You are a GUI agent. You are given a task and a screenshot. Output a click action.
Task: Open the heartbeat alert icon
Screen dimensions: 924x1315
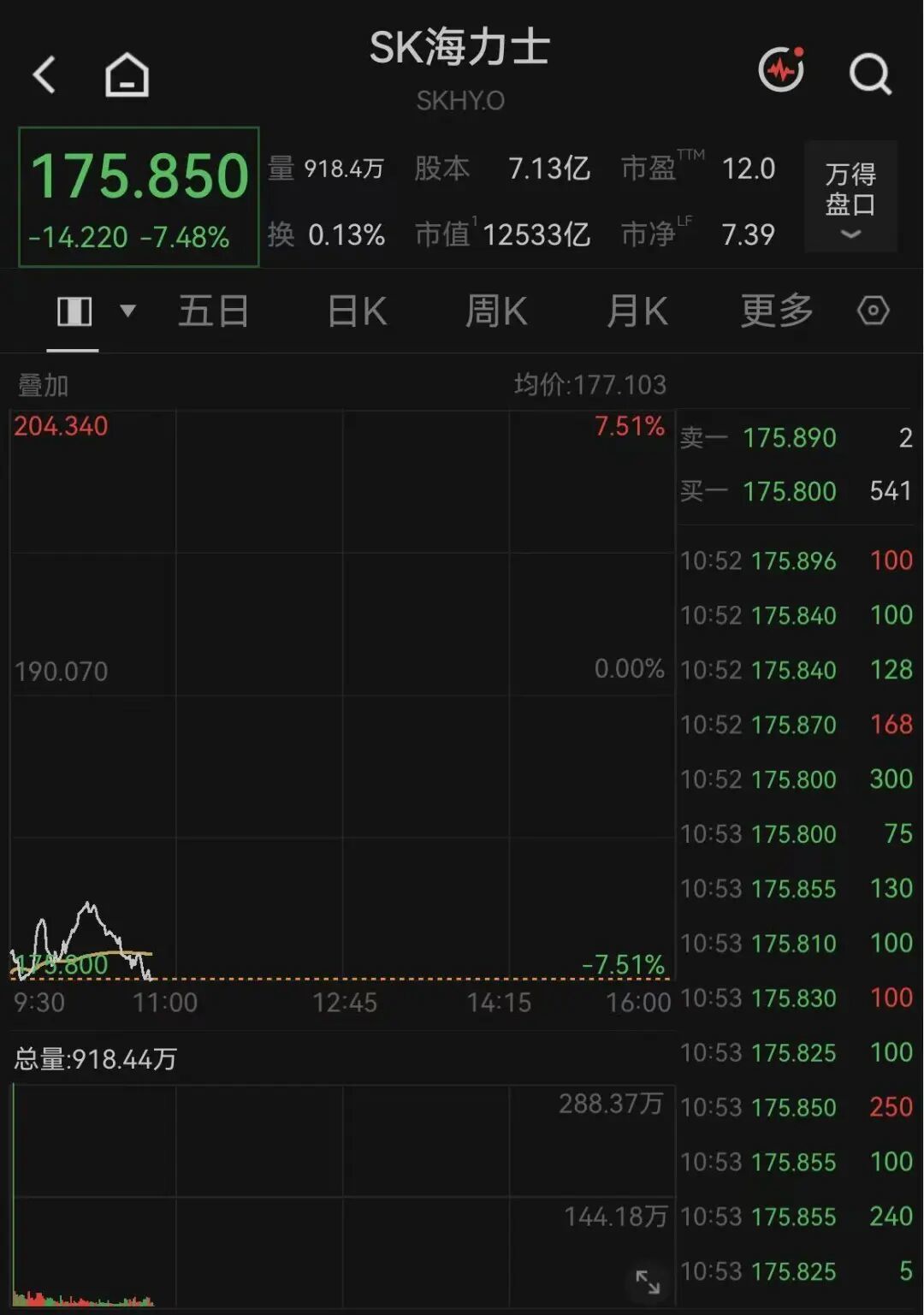tap(782, 70)
